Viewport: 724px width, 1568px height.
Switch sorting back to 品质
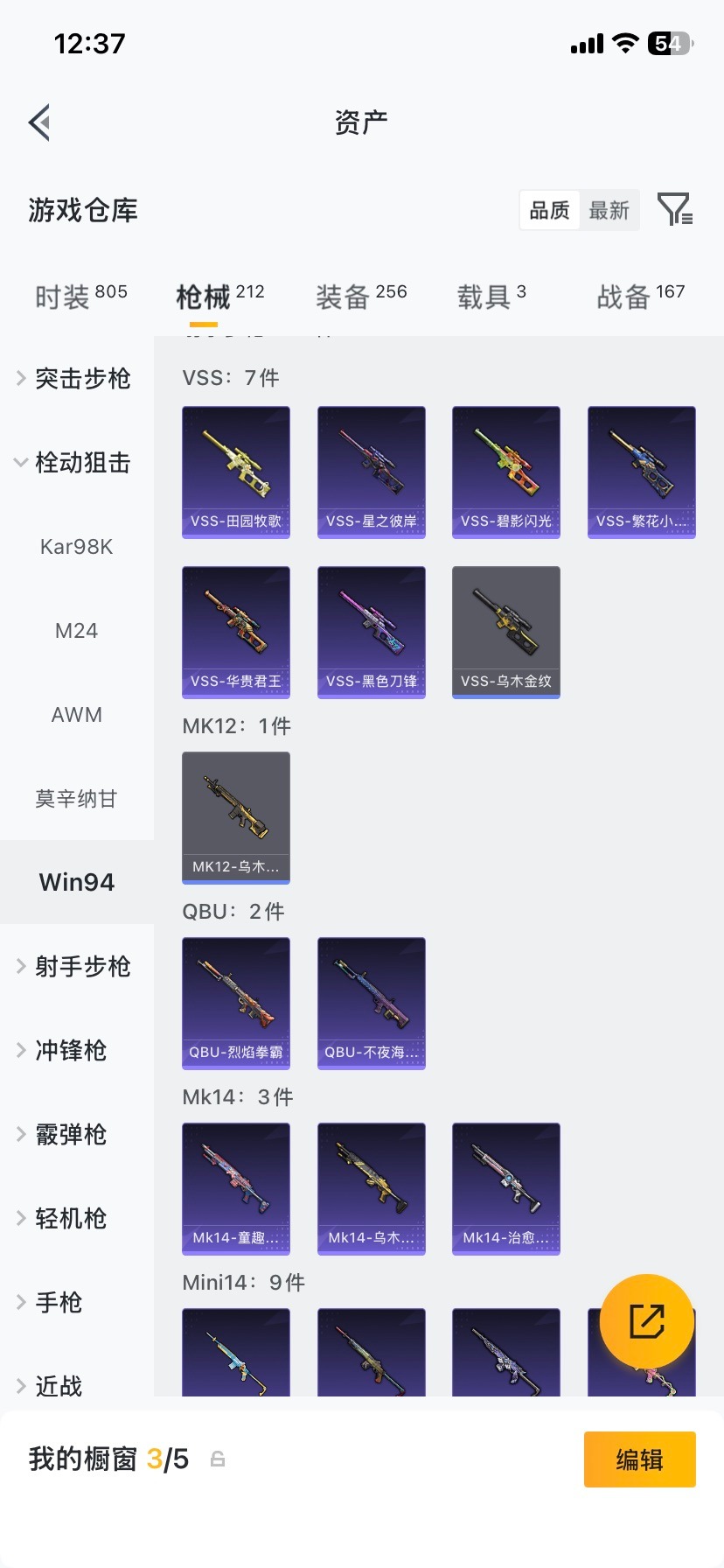tap(548, 210)
